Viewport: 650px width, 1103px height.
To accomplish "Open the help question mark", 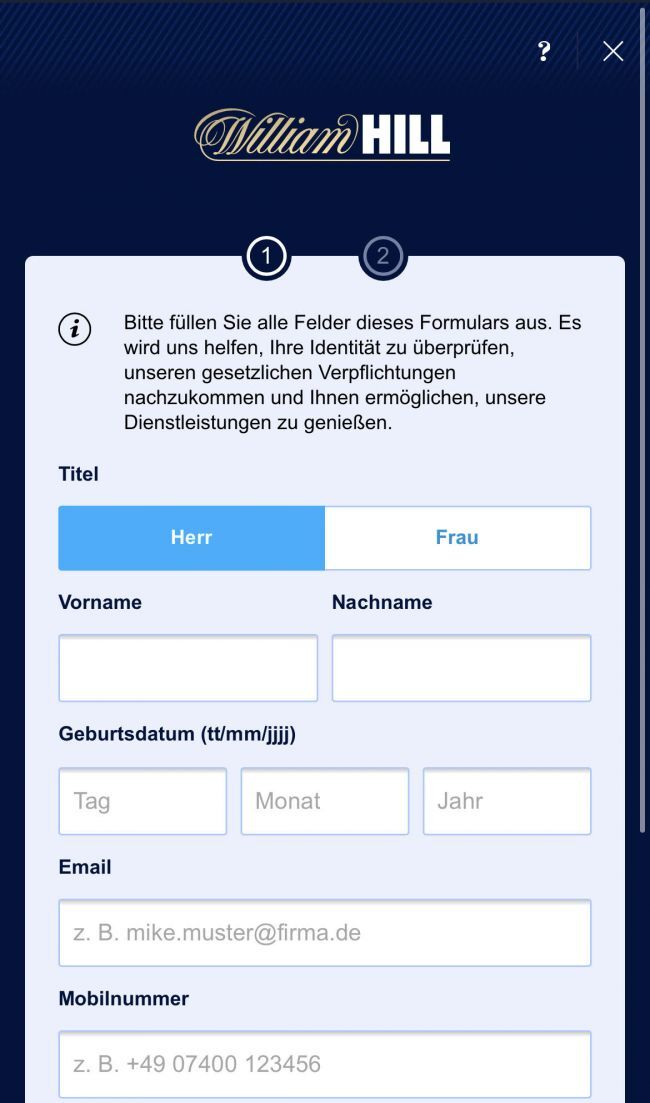I will point(544,52).
